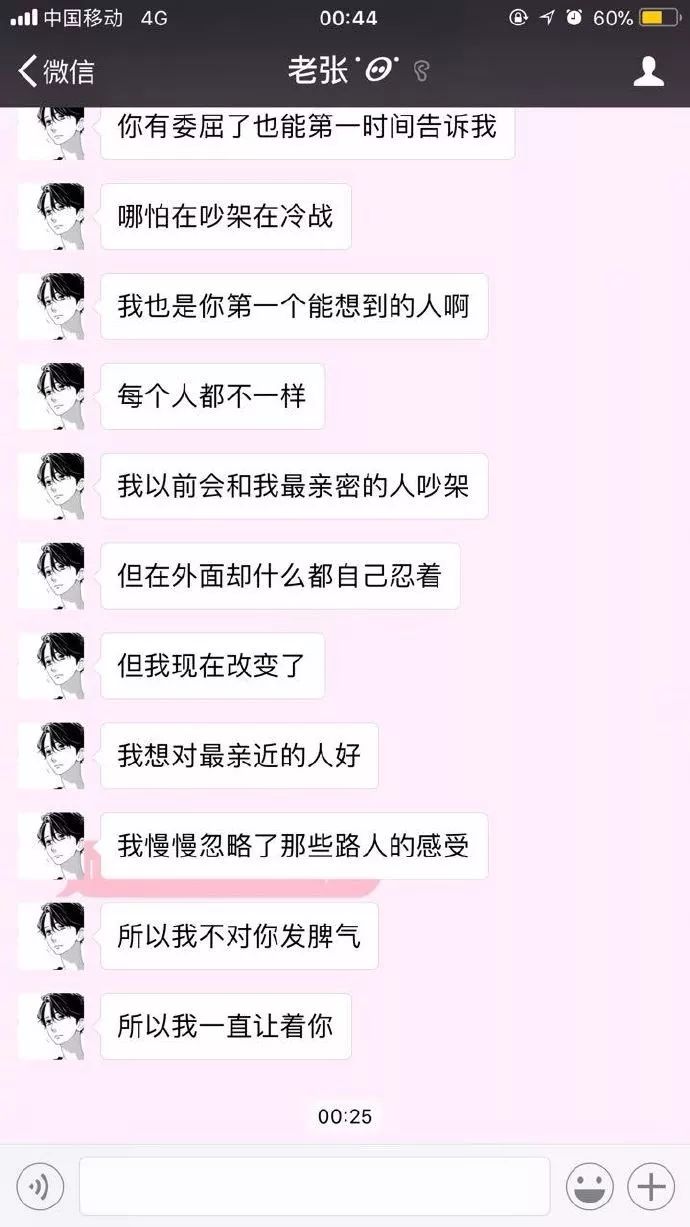Open the chat info profile icon

pyautogui.click(x=649, y=72)
